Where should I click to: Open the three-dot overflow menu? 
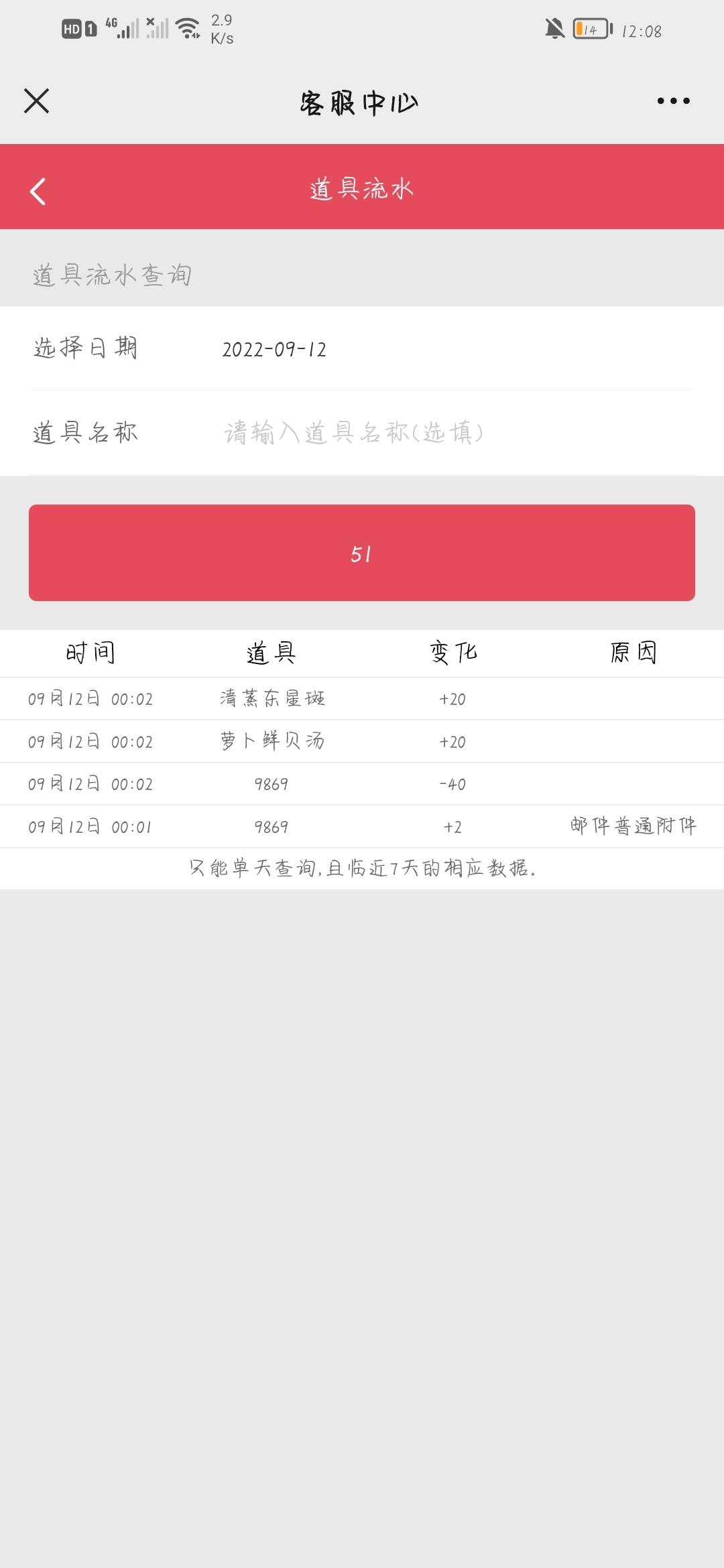tap(673, 101)
